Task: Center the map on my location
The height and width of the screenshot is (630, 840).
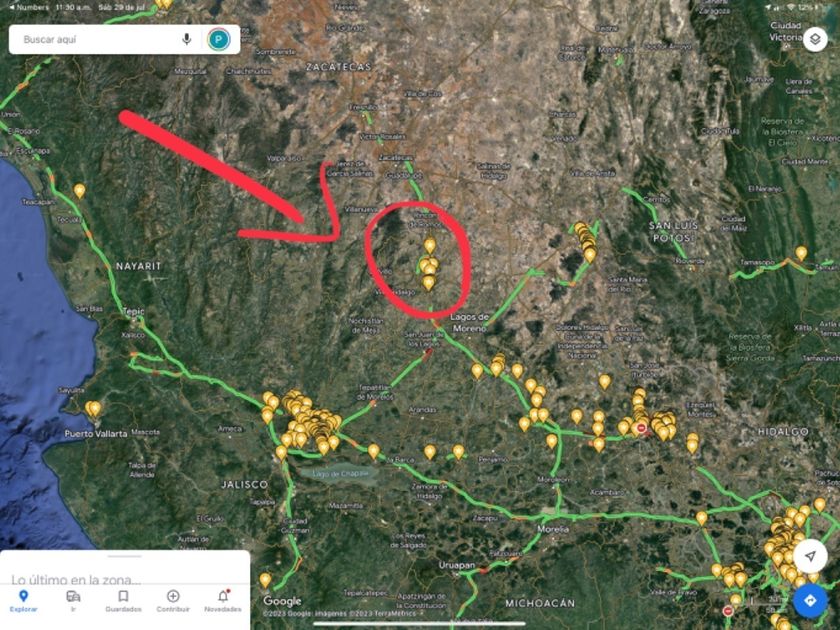Action: point(810,556)
